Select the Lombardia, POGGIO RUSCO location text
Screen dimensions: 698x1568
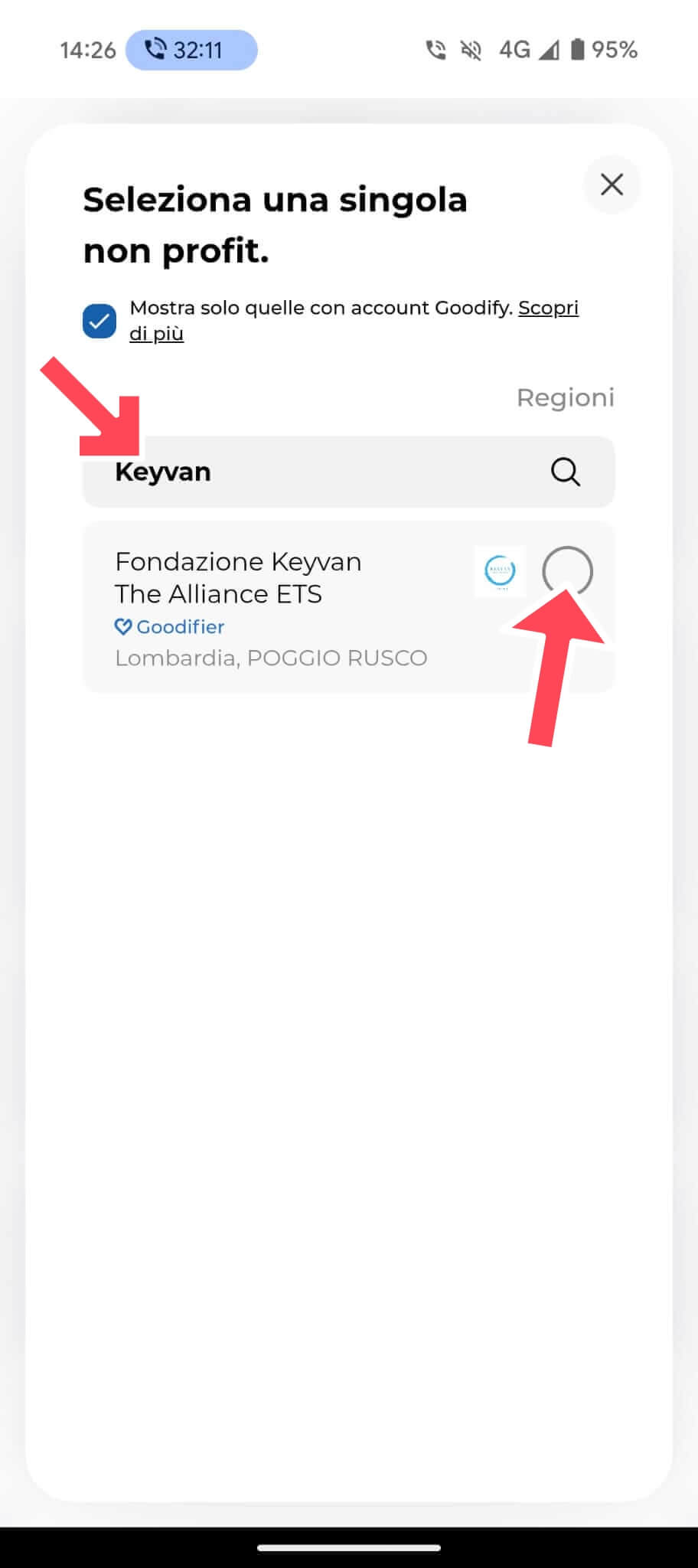271,658
